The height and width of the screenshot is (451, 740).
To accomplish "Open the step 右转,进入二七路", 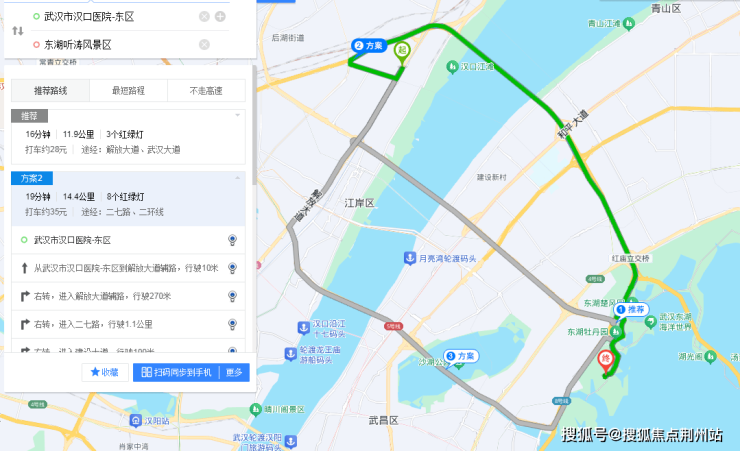I will click(128, 324).
